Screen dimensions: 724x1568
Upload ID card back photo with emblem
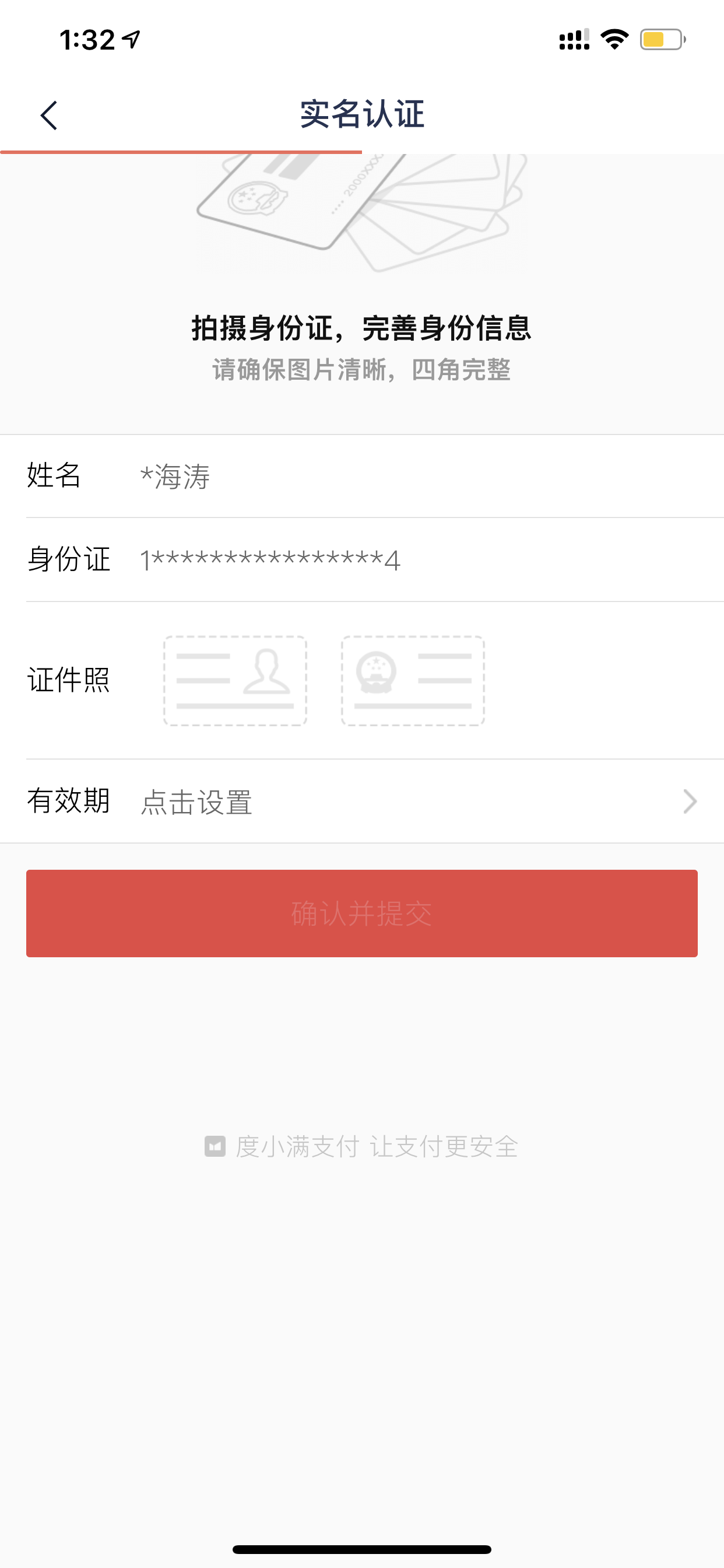[413, 681]
